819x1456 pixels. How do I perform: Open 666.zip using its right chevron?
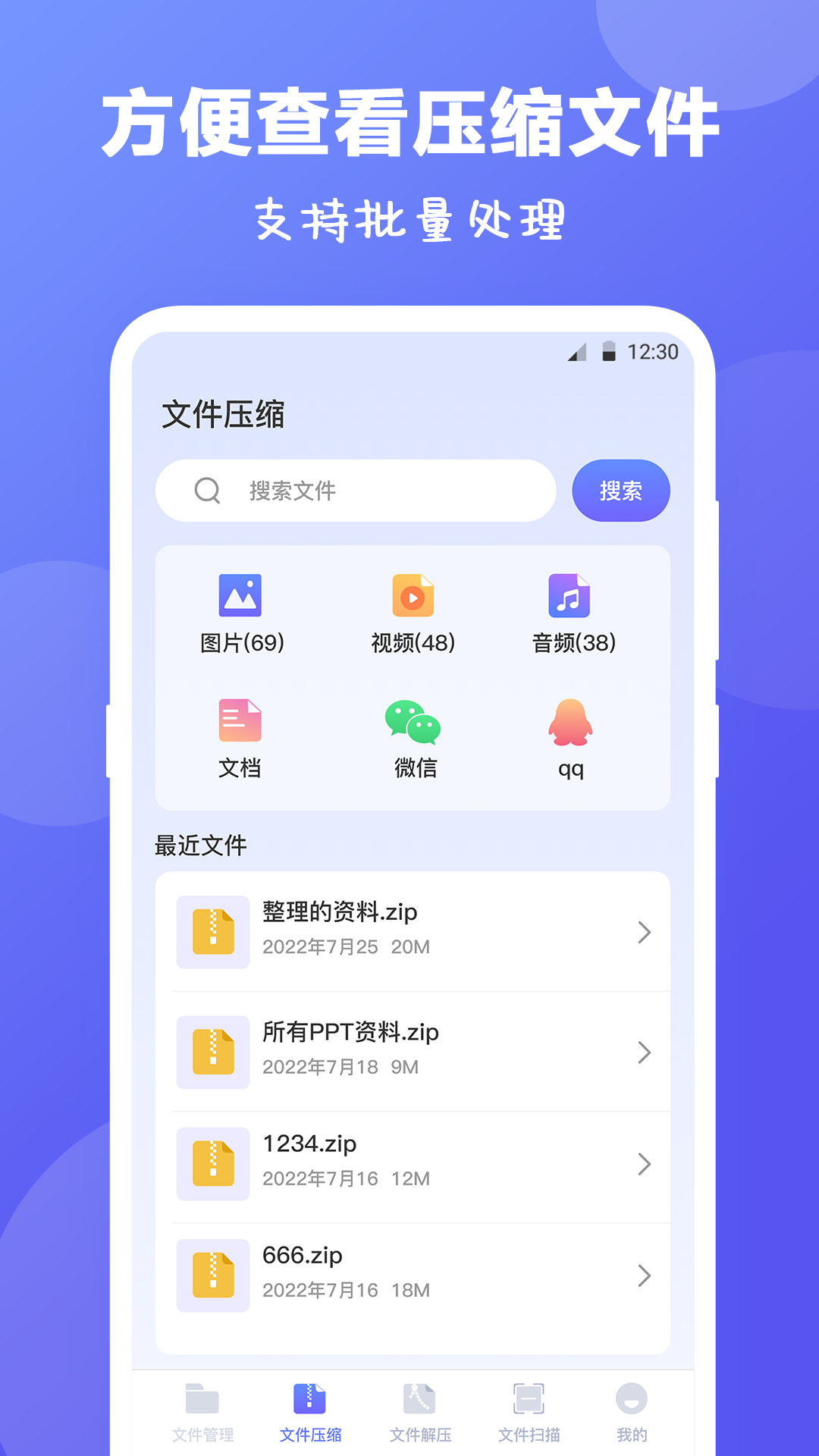[x=643, y=1276]
